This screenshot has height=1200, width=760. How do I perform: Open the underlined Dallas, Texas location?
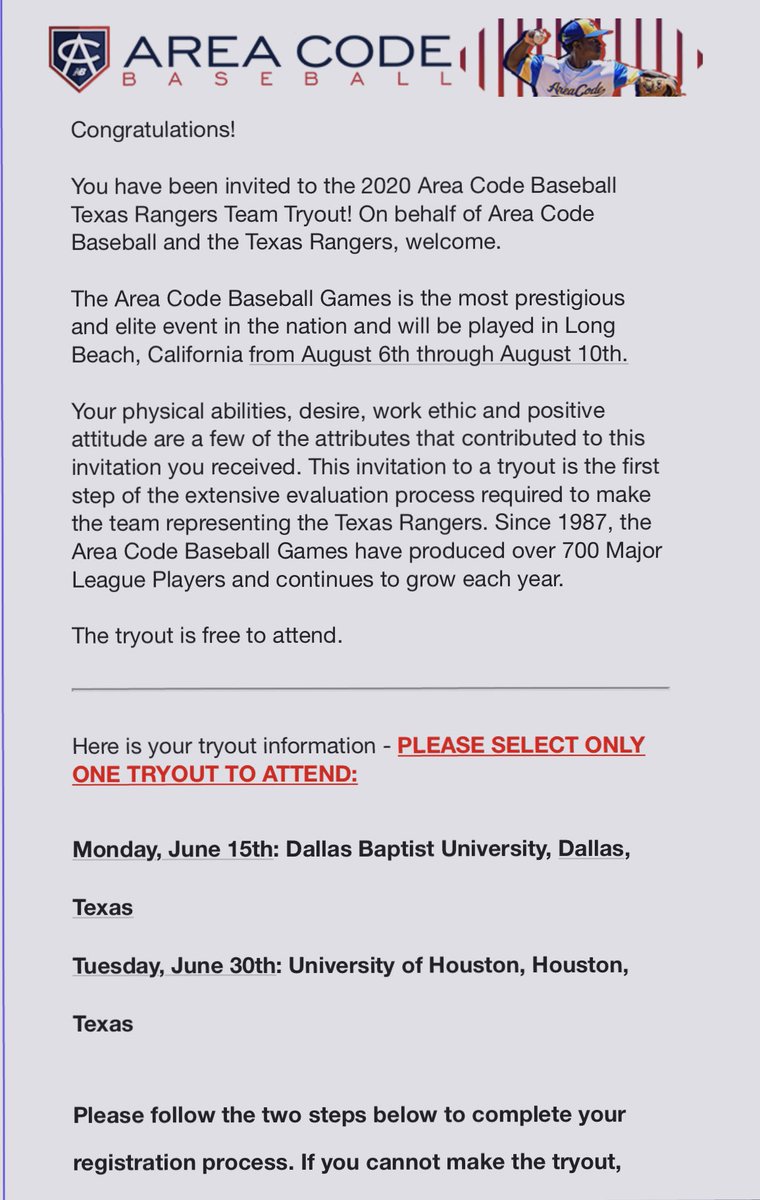(594, 850)
